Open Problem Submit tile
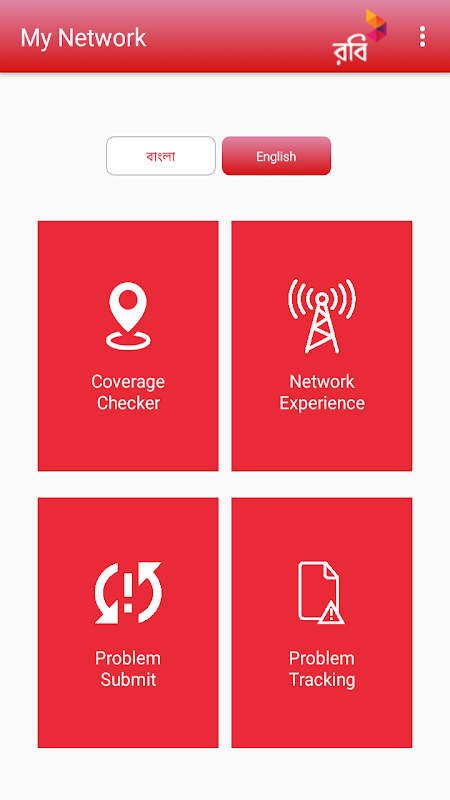The image size is (450, 800). pos(128,622)
